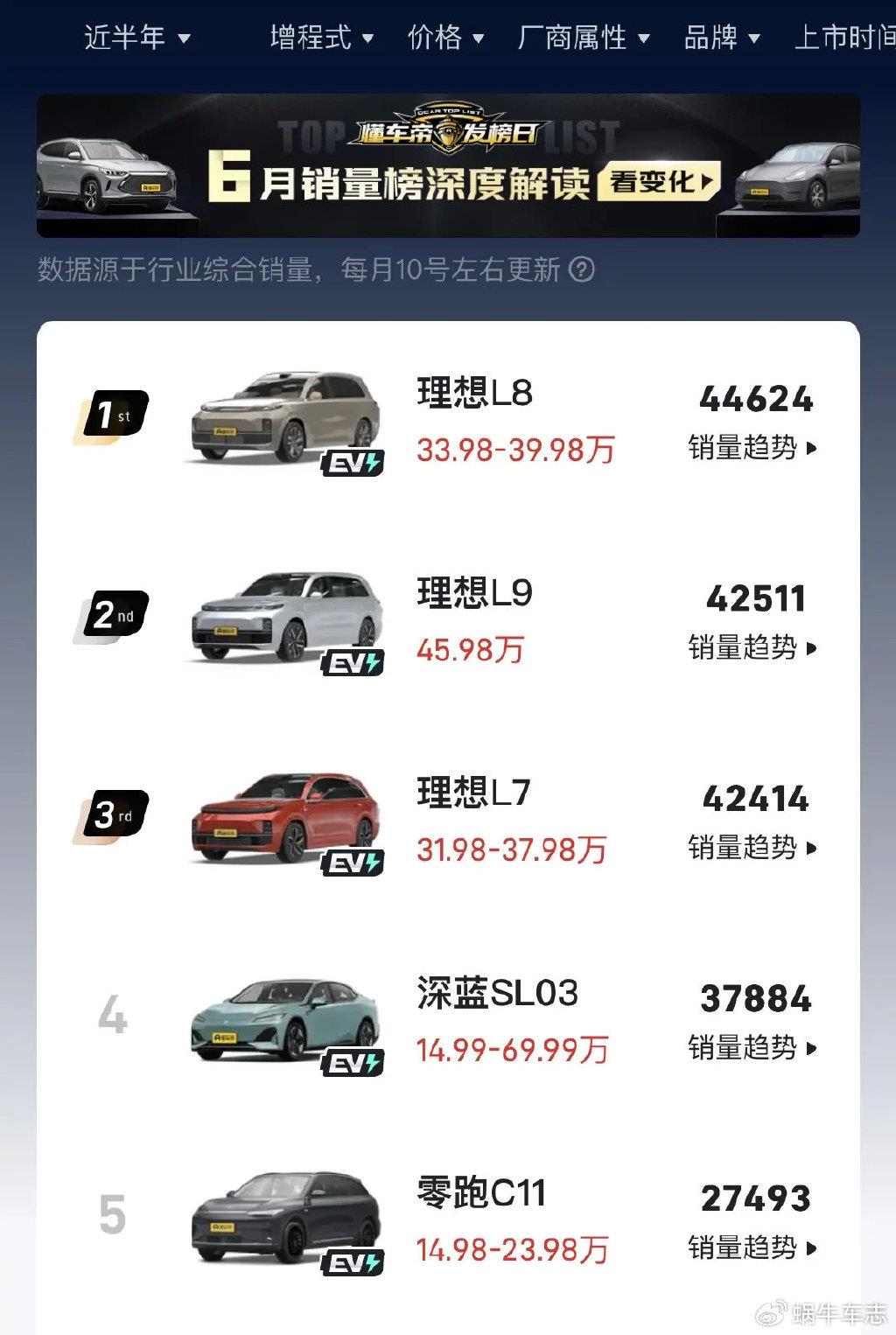
Task: View 销量趋势 for 理想L7
Action: 752,848
